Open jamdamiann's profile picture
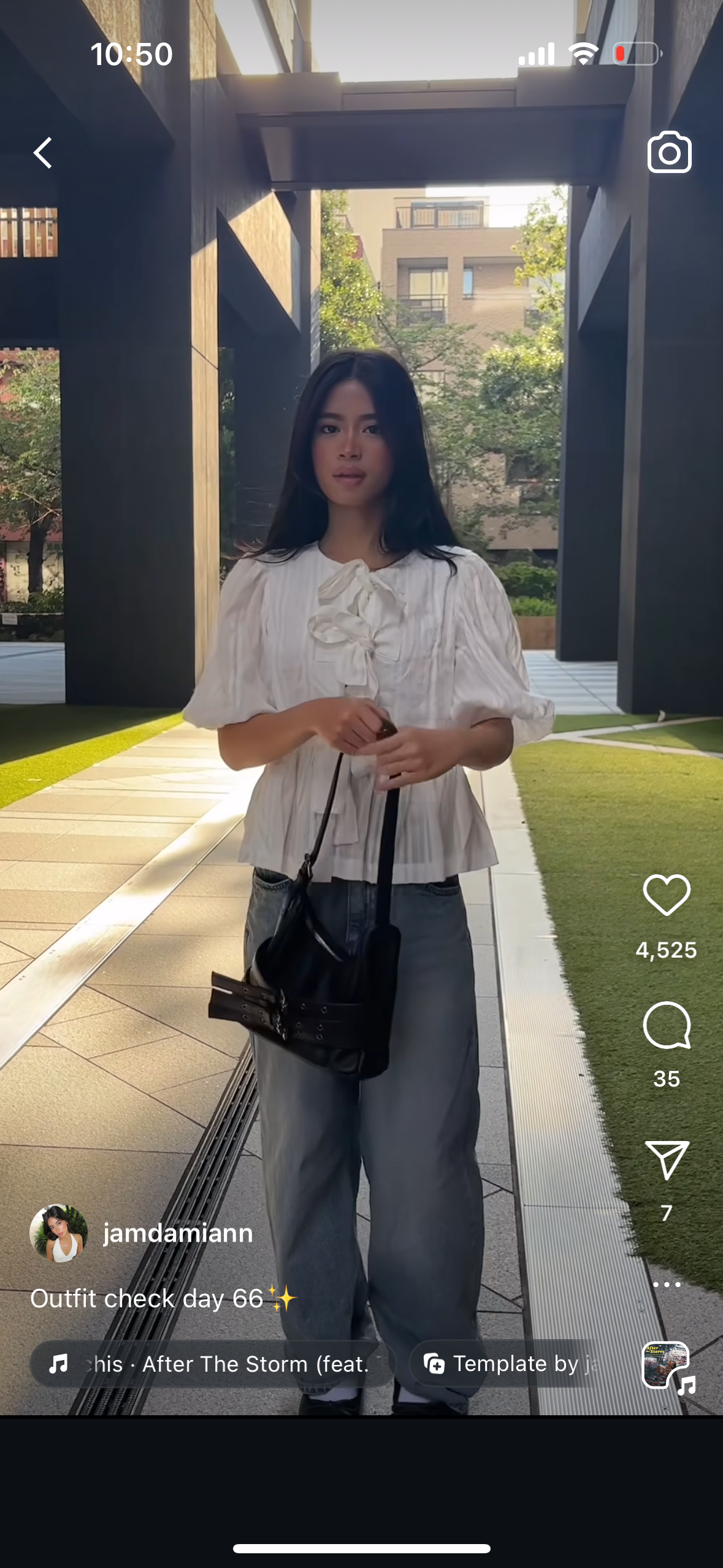 click(59, 1233)
